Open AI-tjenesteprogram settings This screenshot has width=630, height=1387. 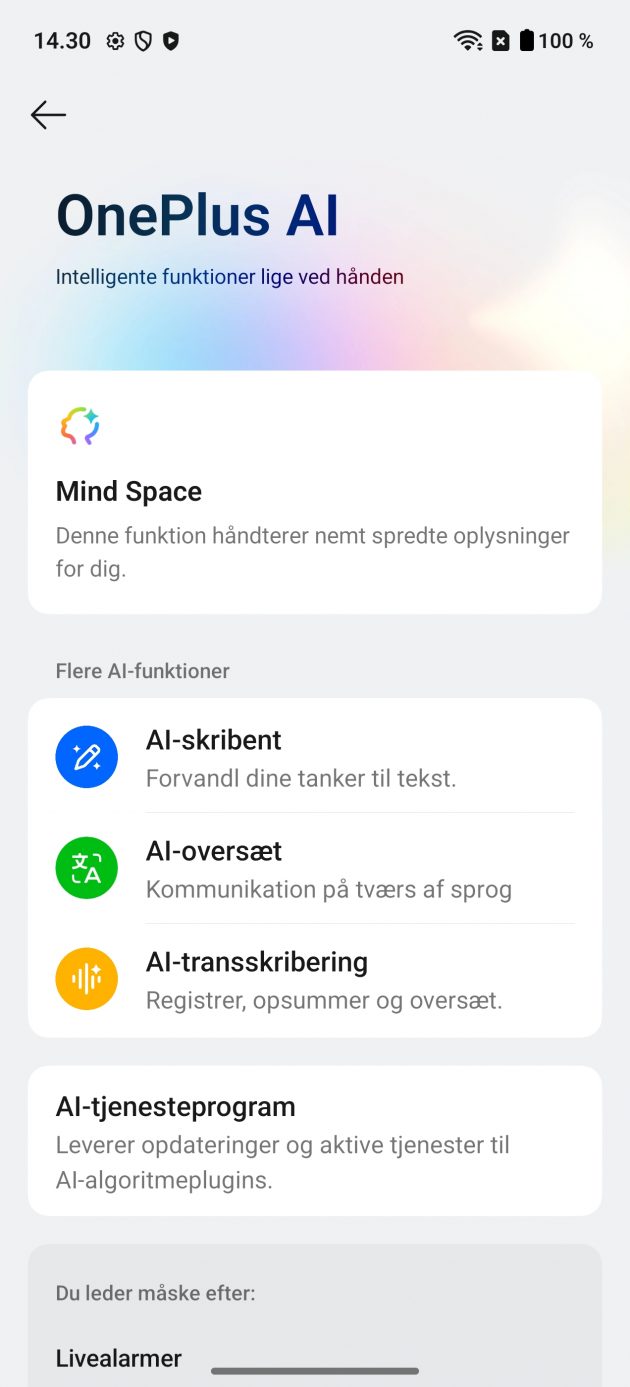[314, 1141]
